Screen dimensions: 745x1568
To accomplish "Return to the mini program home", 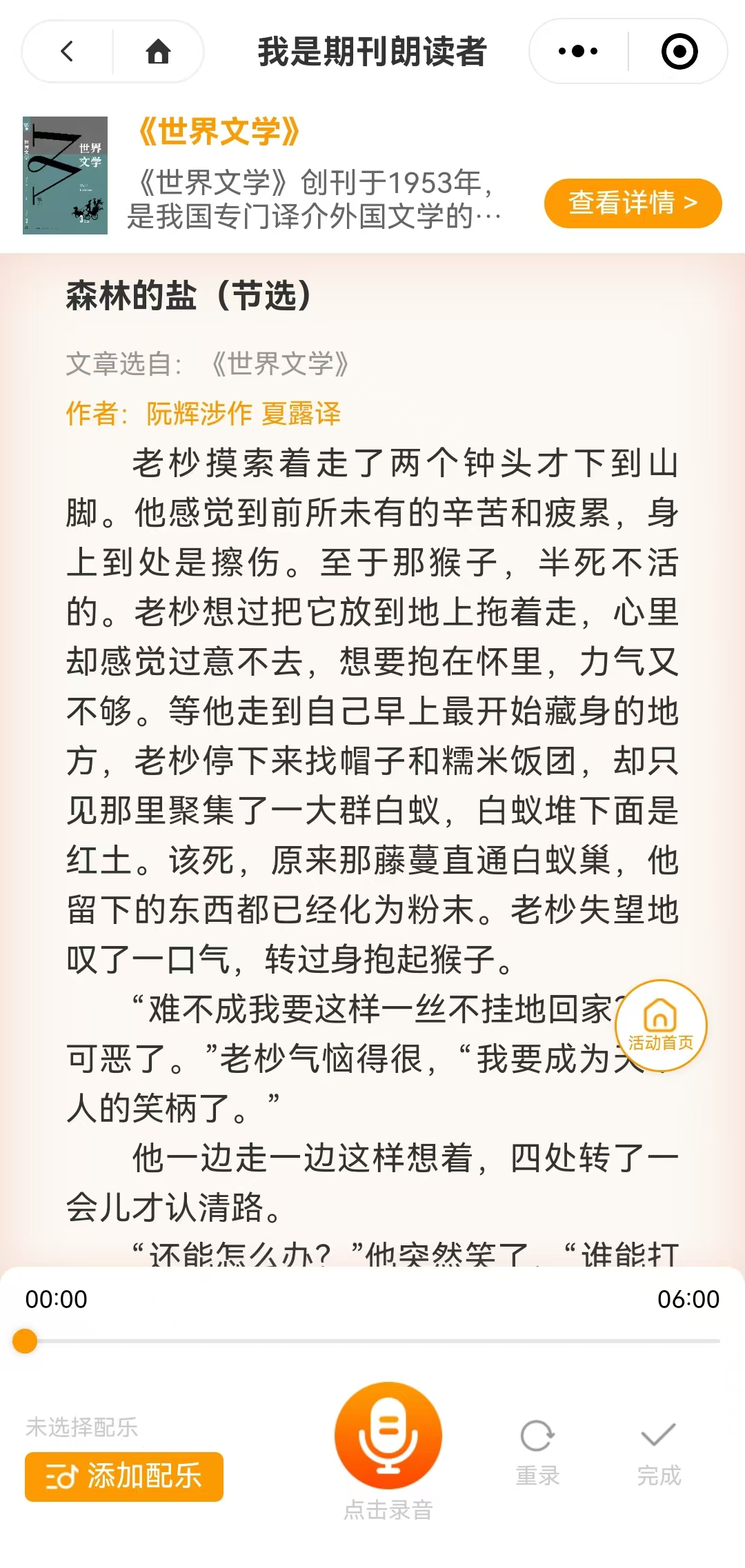I will pos(158,52).
